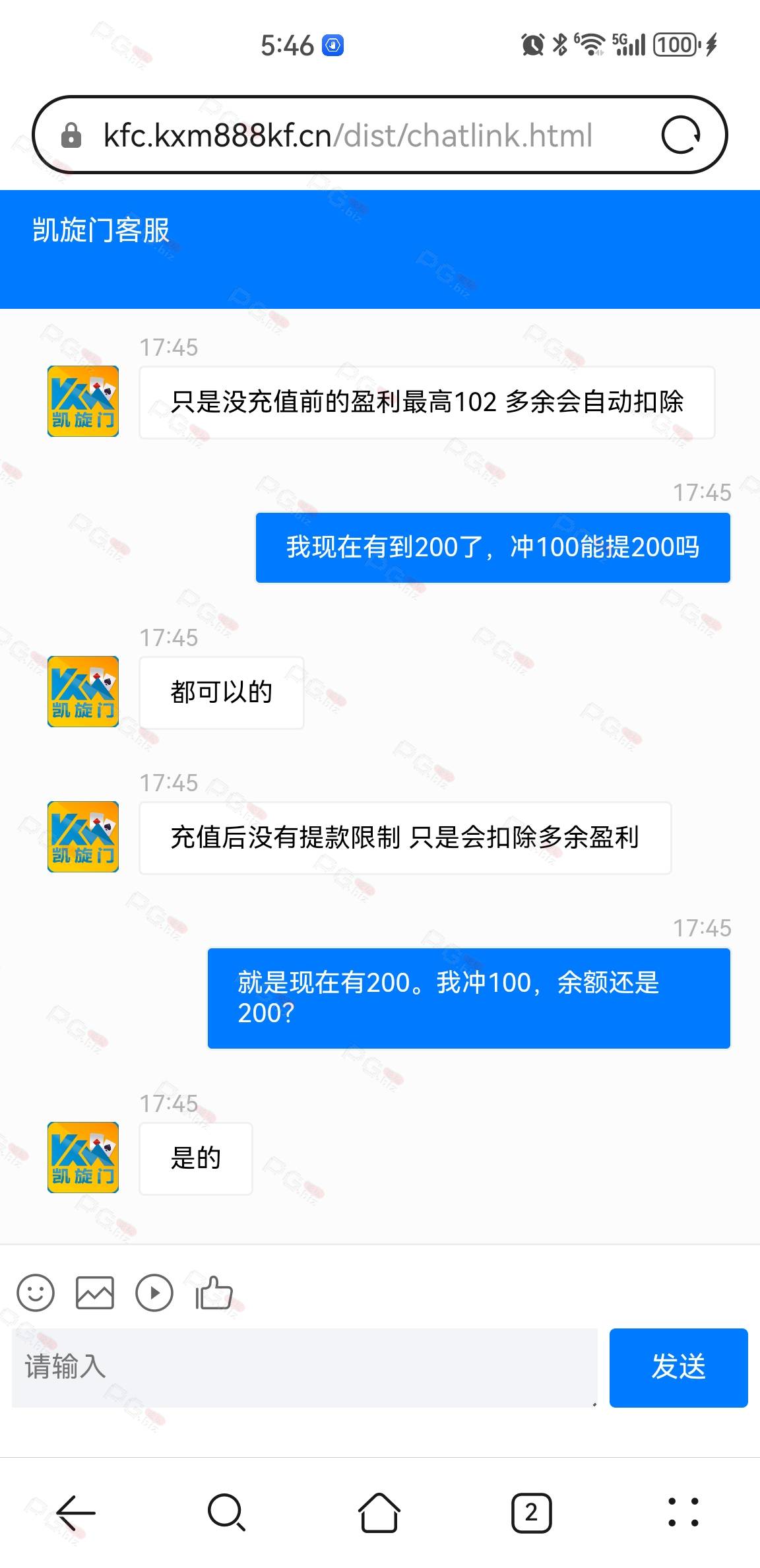Attach an image to the chat
760x1568 pixels.
tap(95, 1292)
